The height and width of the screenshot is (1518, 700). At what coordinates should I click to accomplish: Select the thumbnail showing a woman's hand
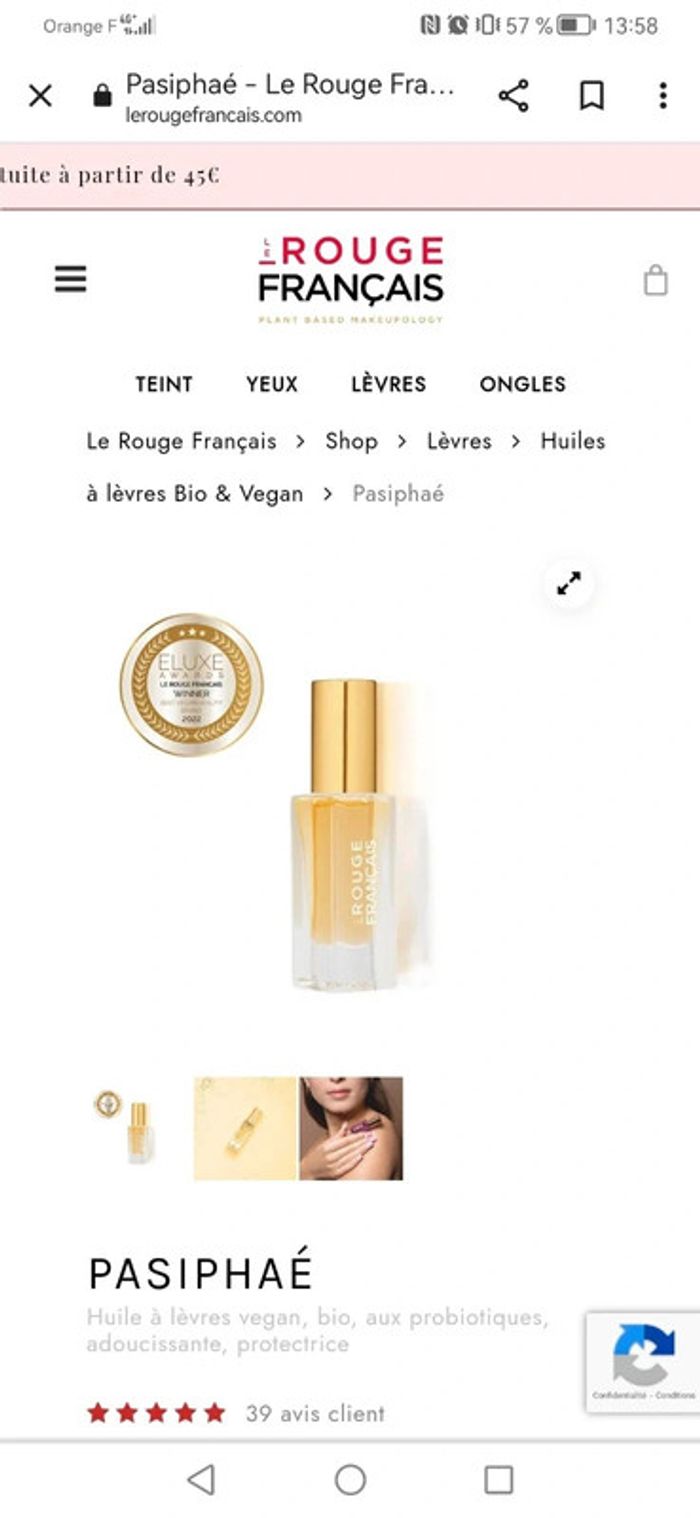pyautogui.click(x=351, y=1128)
